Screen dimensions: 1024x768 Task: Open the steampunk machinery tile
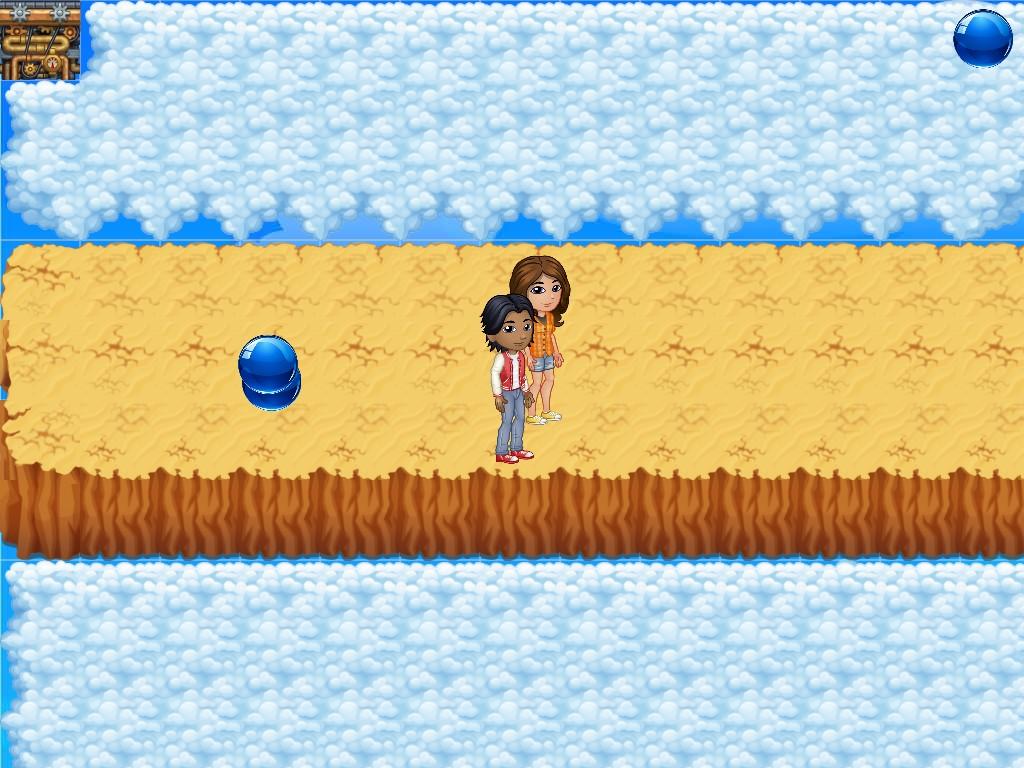pyautogui.click(x=40, y=40)
